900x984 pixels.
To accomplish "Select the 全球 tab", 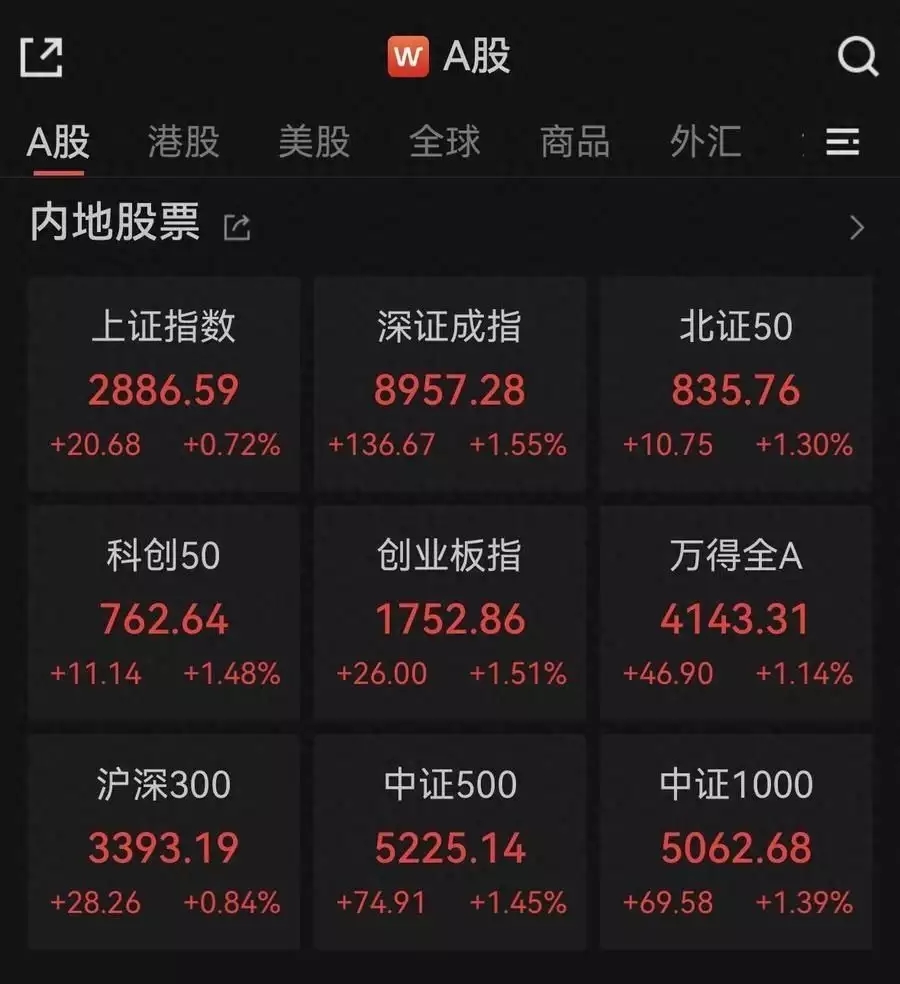I will [445, 142].
